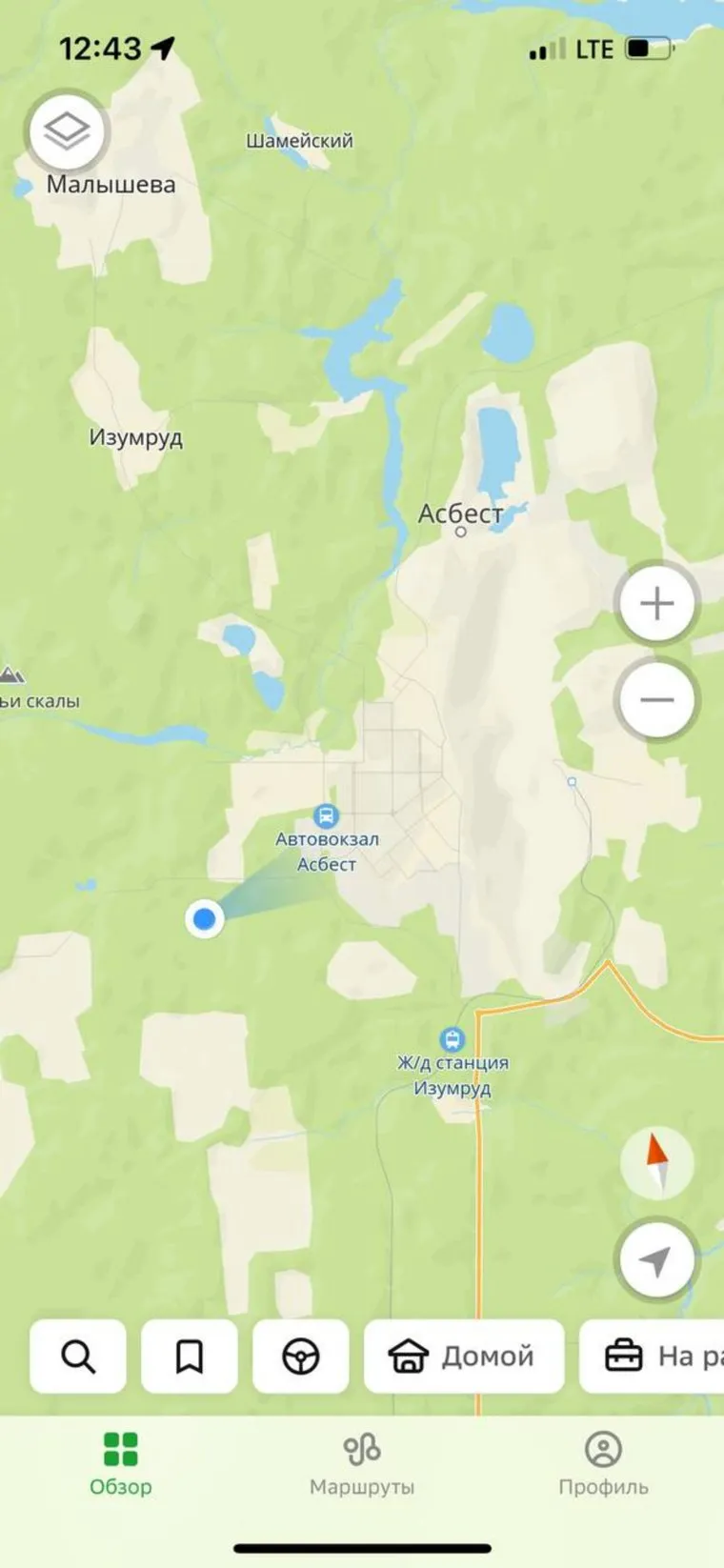The width and height of the screenshot is (724, 1568).
Task: Switch to the Маршруты tab
Action: (x=362, y=1464)
